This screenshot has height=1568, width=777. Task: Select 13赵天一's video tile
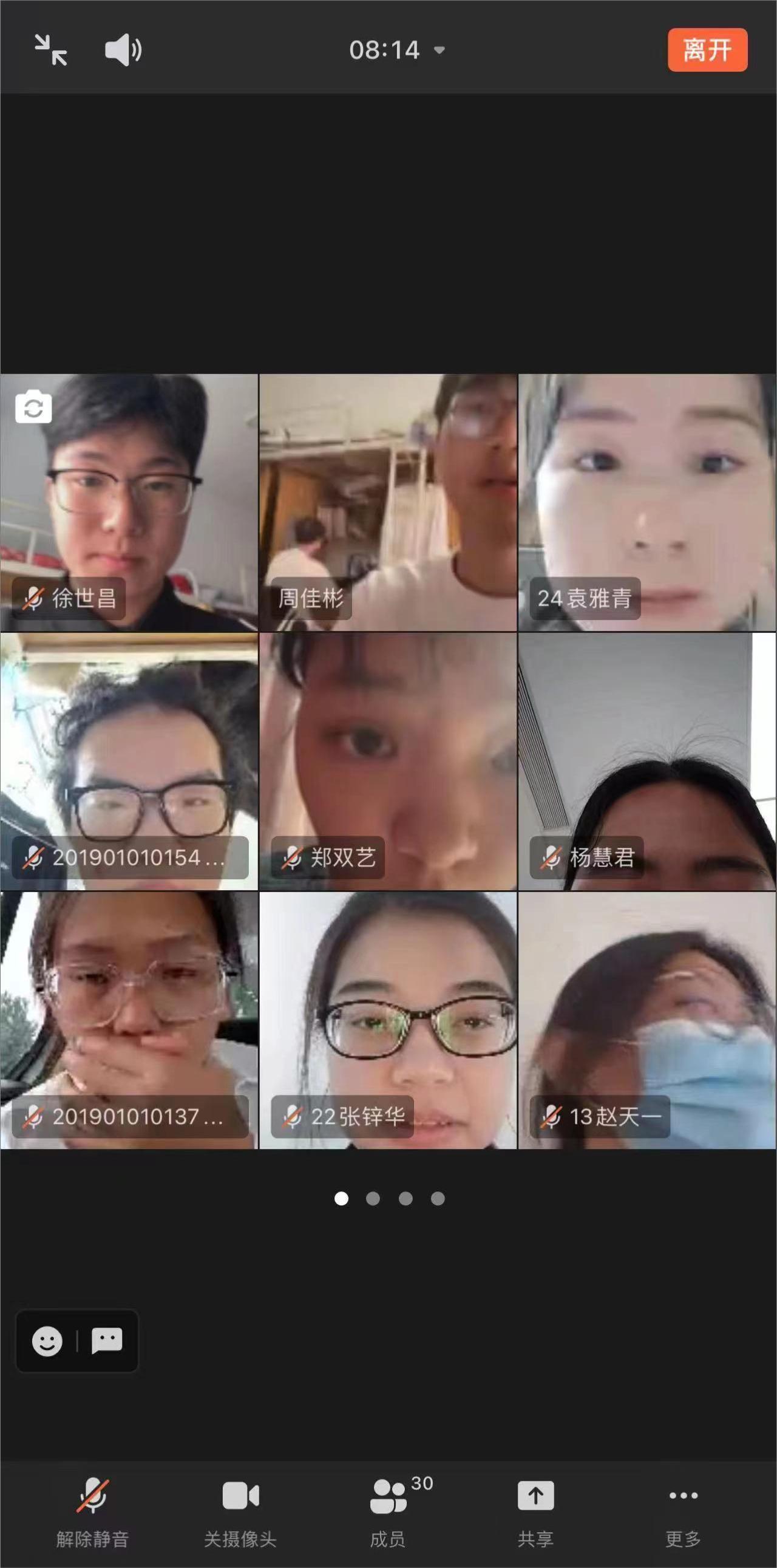click(646, 1020)
